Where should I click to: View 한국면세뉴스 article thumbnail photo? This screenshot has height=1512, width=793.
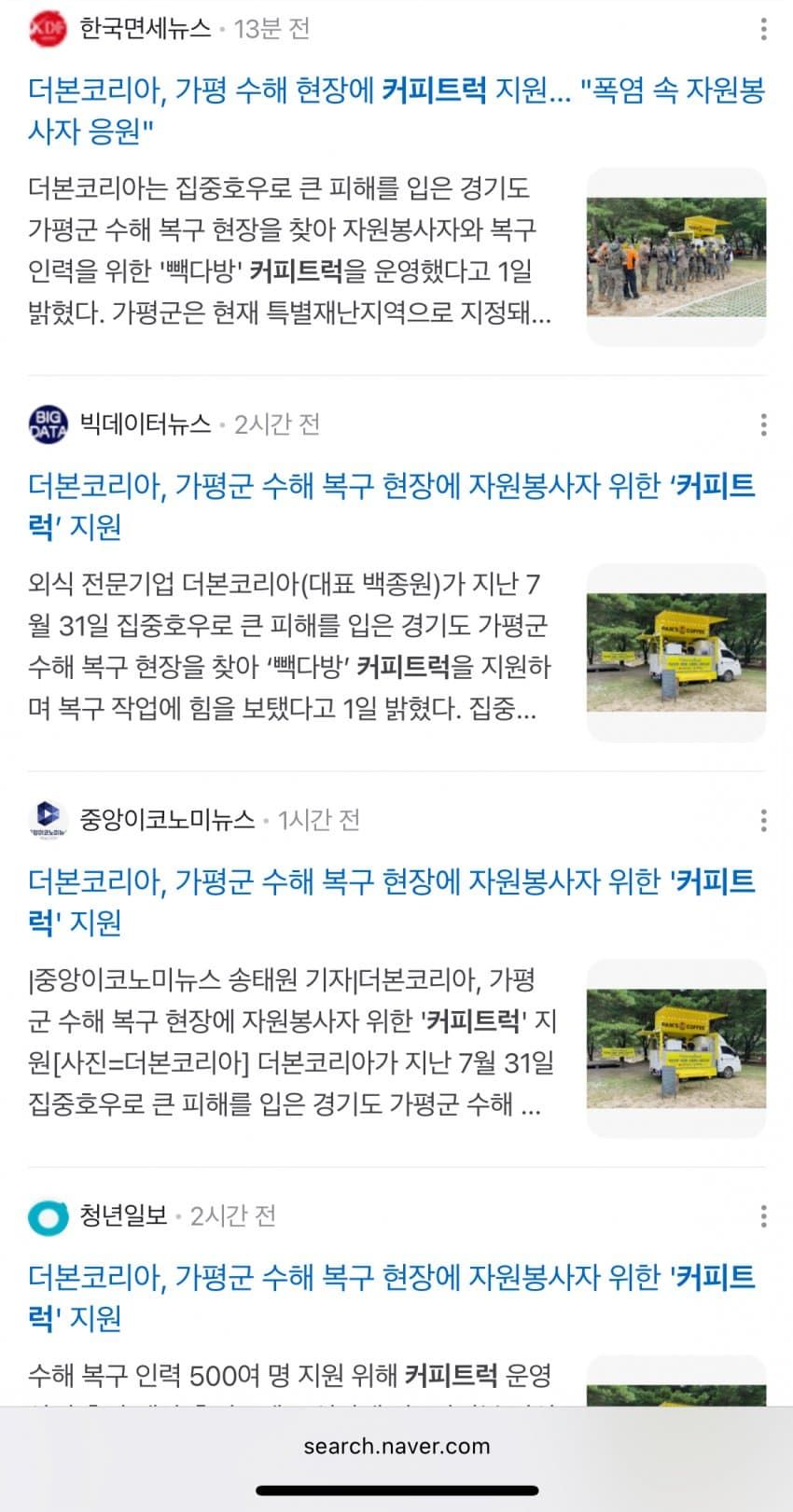675,257
